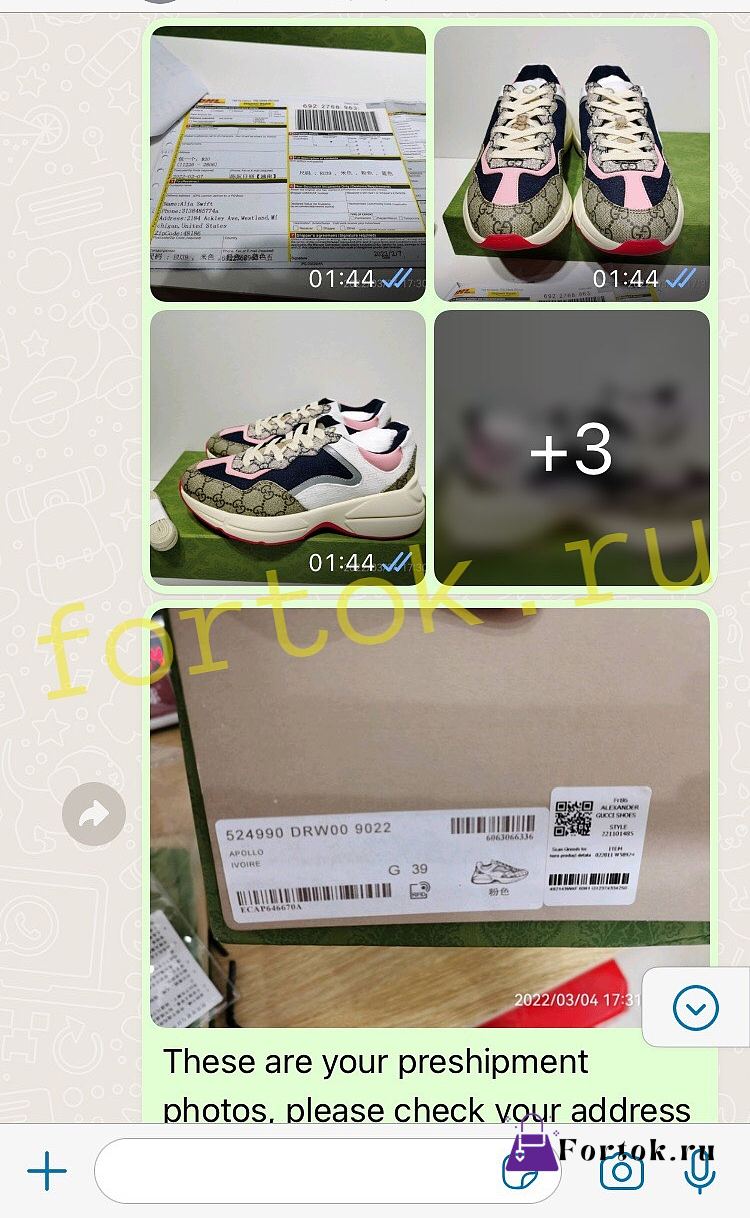
Task: Open the attachment plus menu
Action: 46,1171
